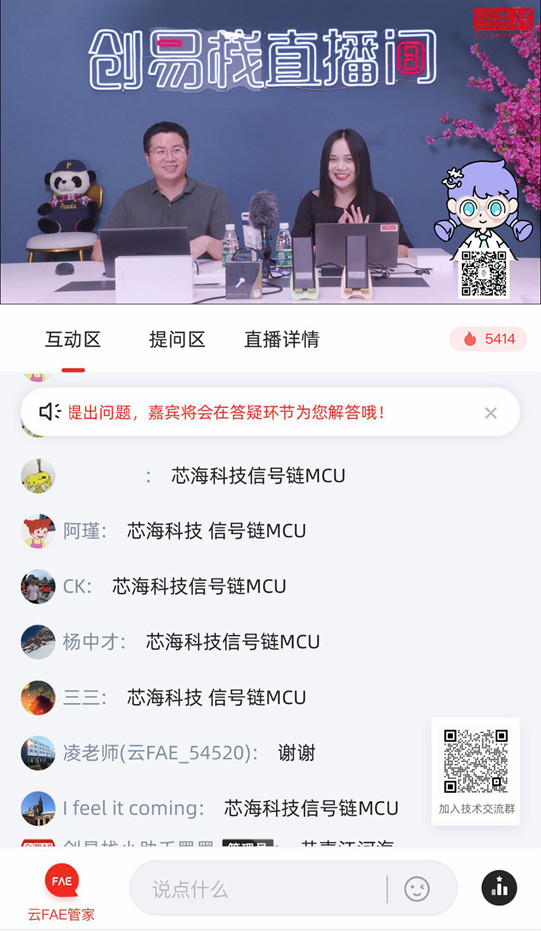Switch to the 提问区 tab

177,340
